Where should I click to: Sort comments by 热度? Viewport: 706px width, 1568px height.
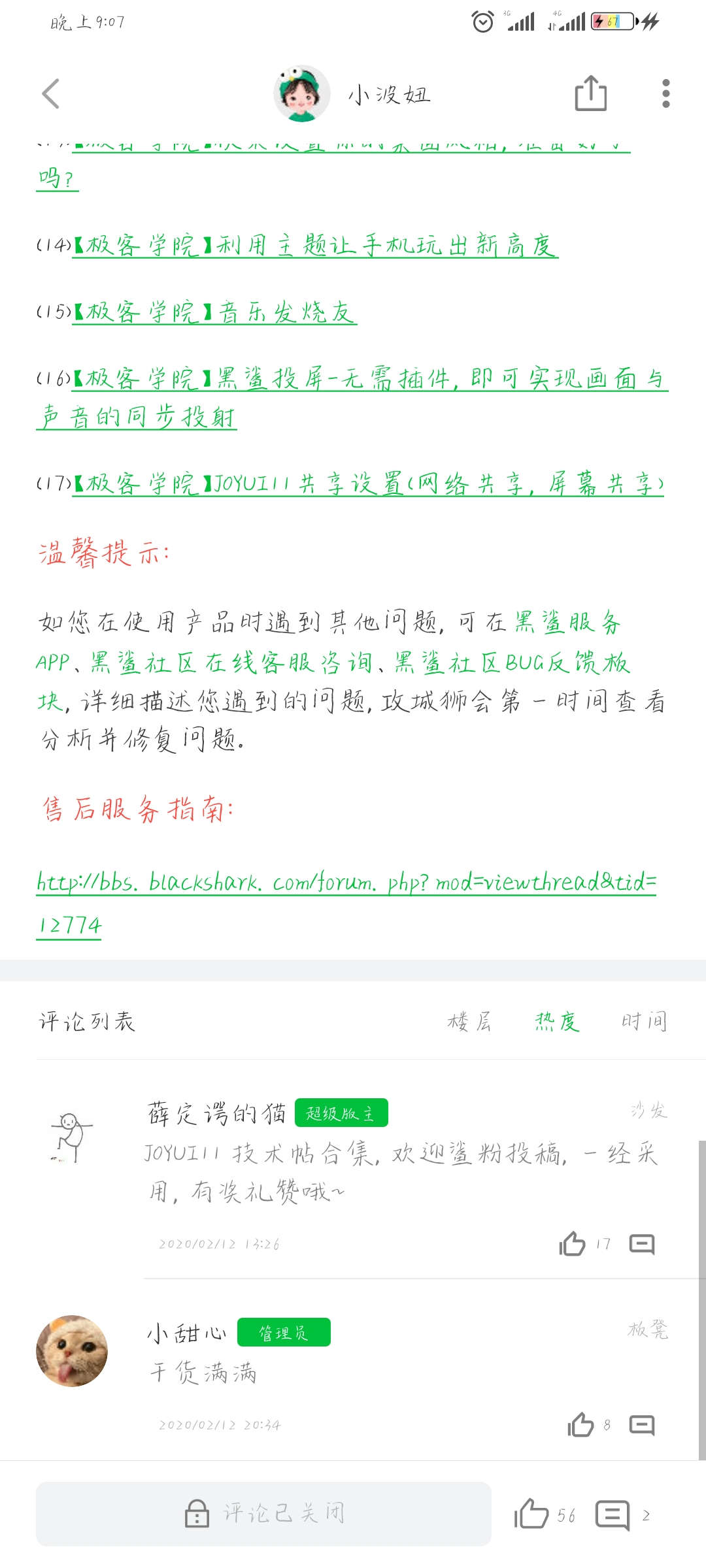(x=557, y=1021)
